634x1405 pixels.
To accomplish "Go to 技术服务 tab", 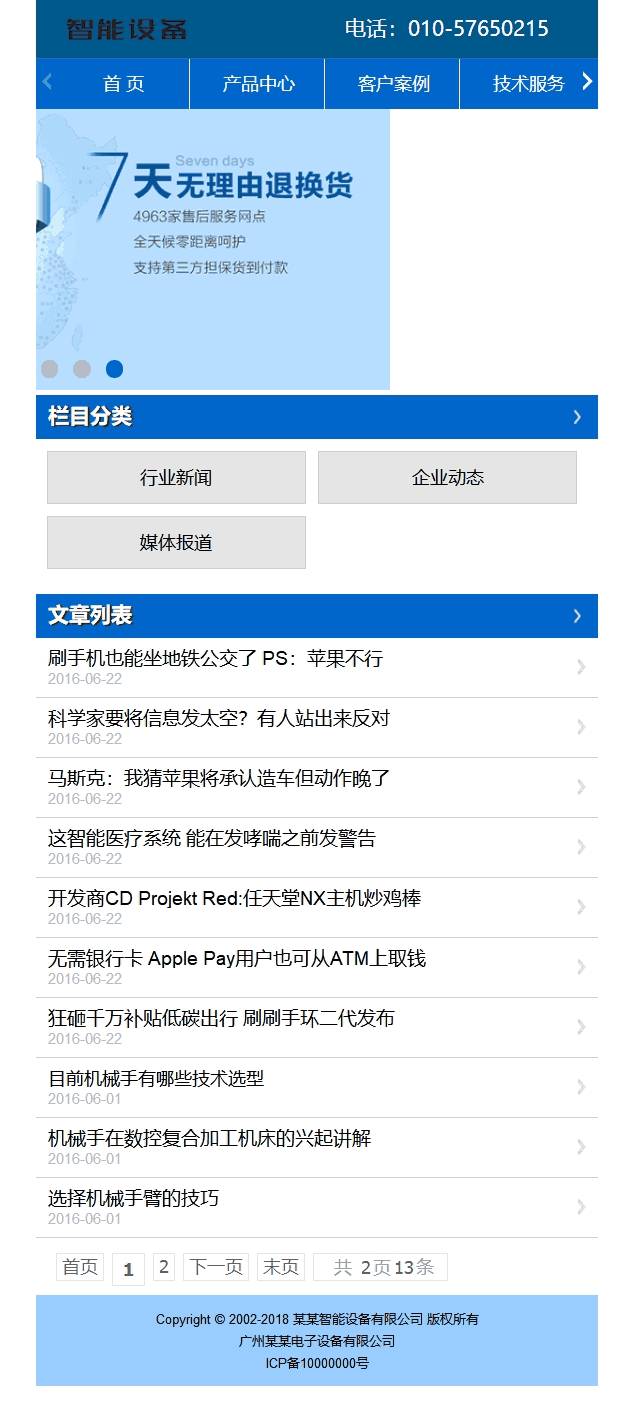I will click(528, 84).
